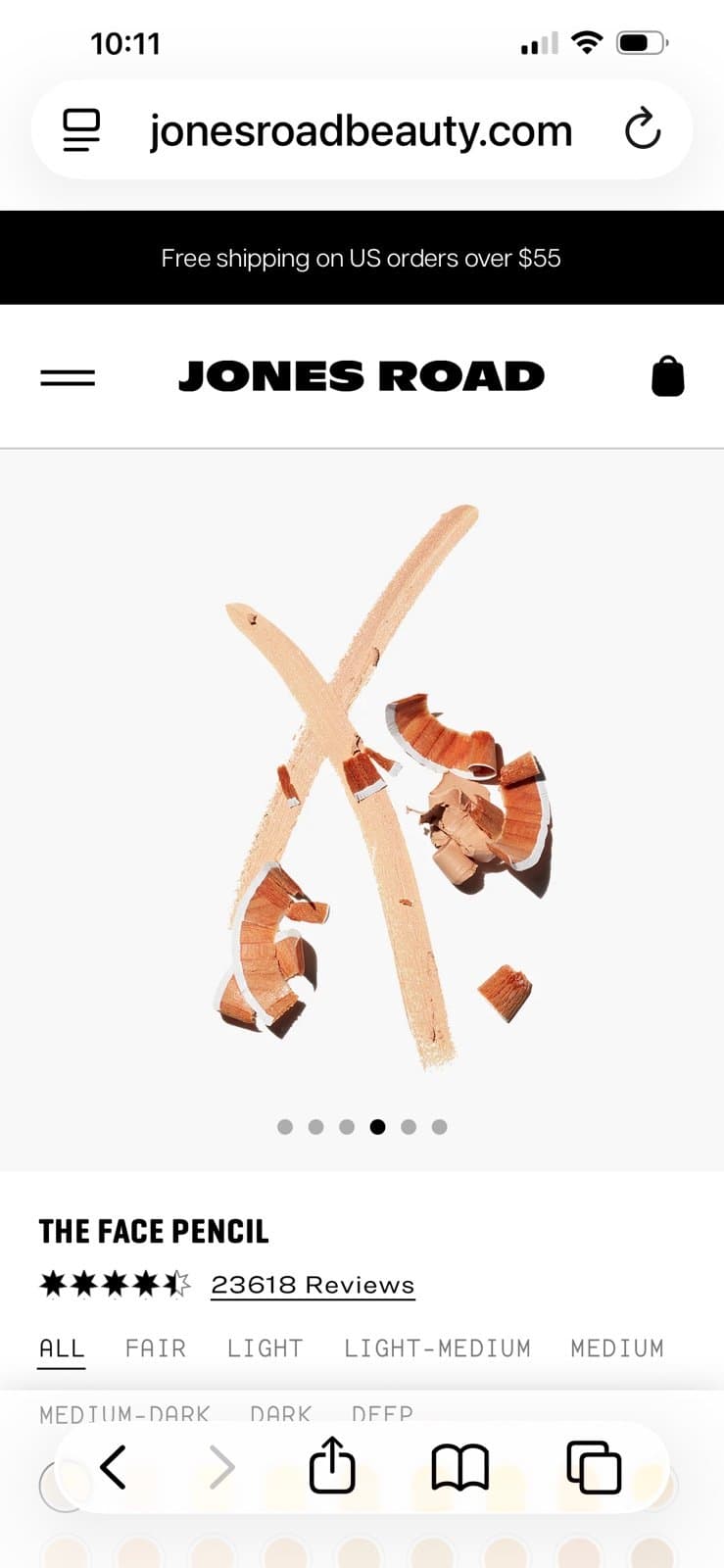Open the page settings icon in the address bar
The image size is (724, 1568).
tap(81, 130)
